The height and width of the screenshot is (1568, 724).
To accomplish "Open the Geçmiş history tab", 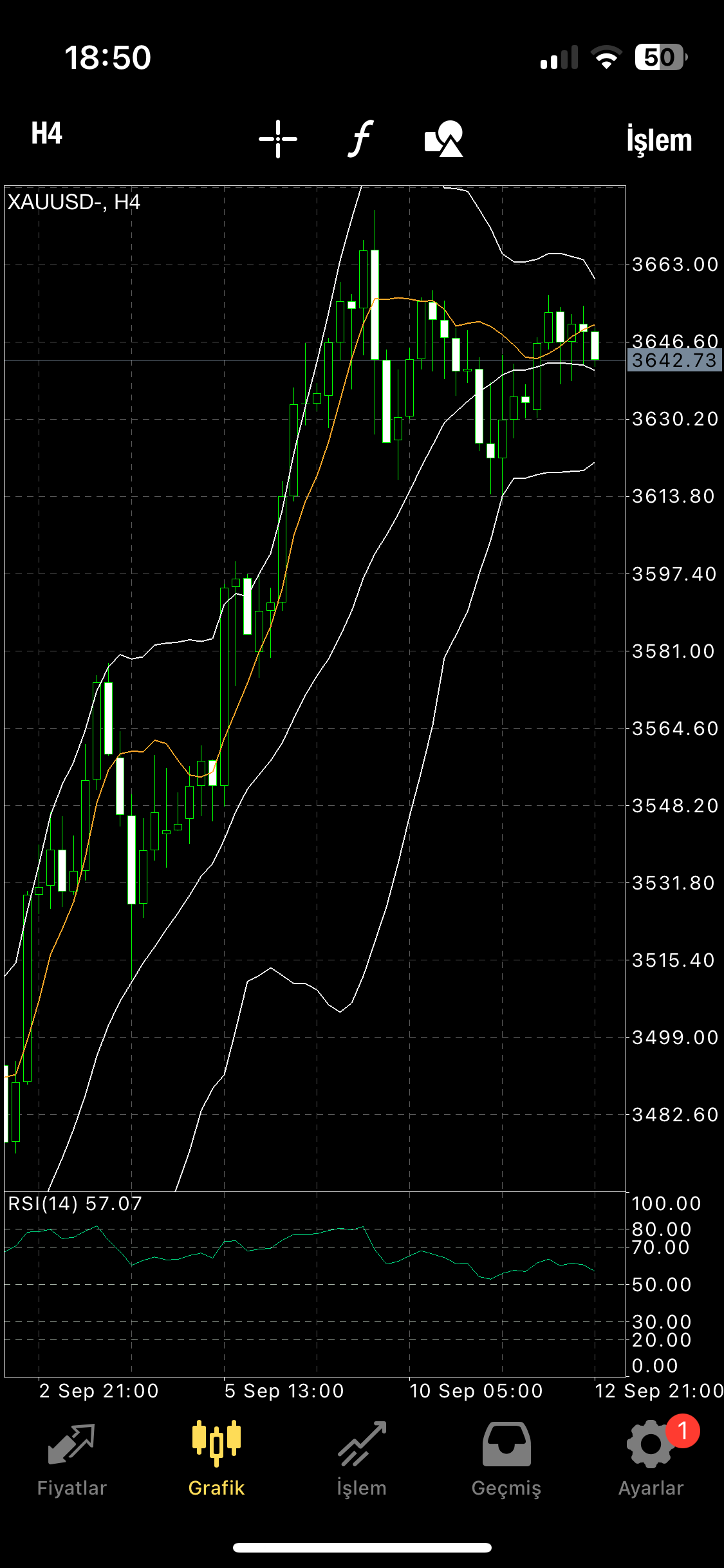I will click(x=506, y=1460).
